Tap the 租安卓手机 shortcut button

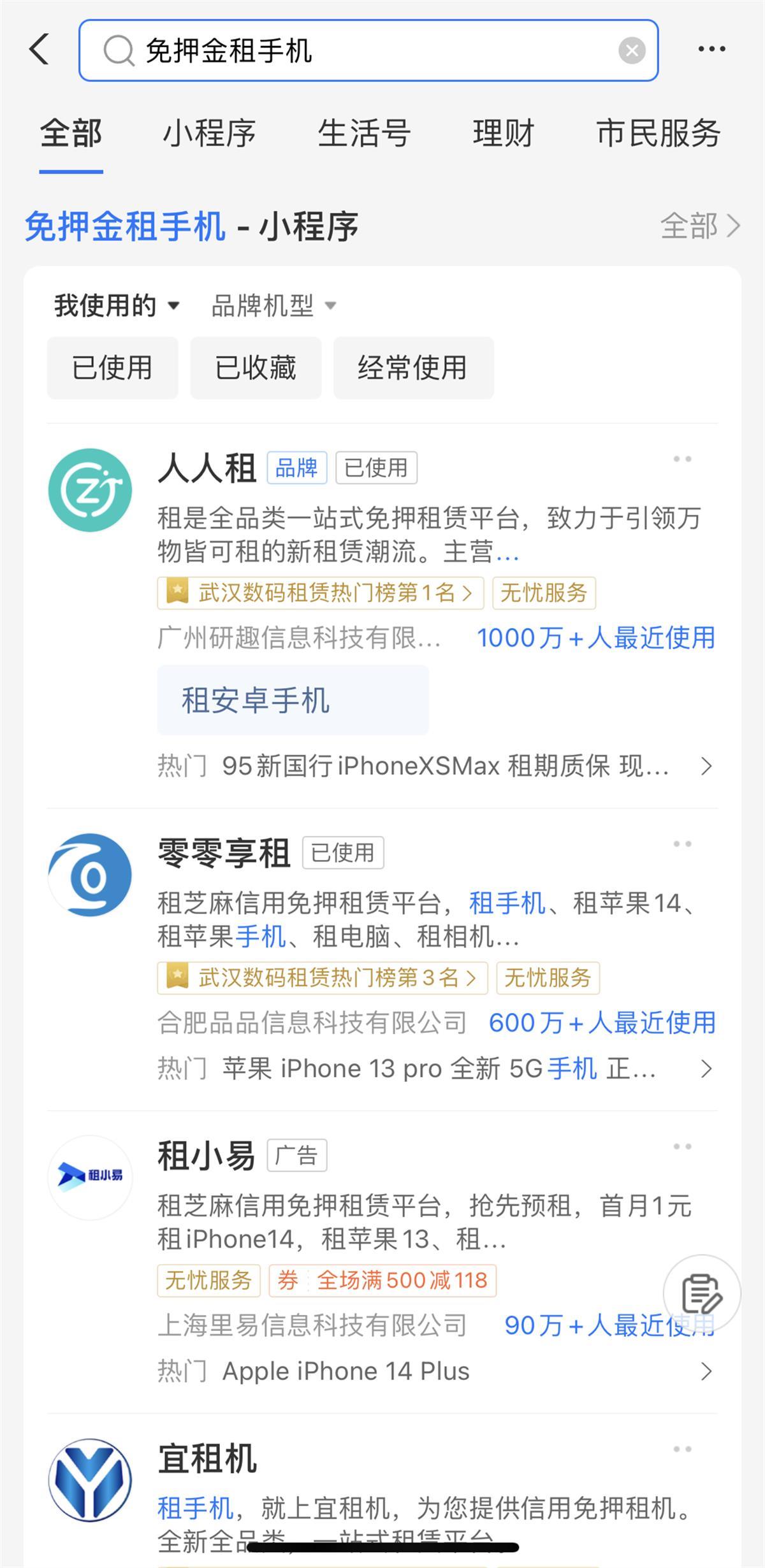[293, 700]
